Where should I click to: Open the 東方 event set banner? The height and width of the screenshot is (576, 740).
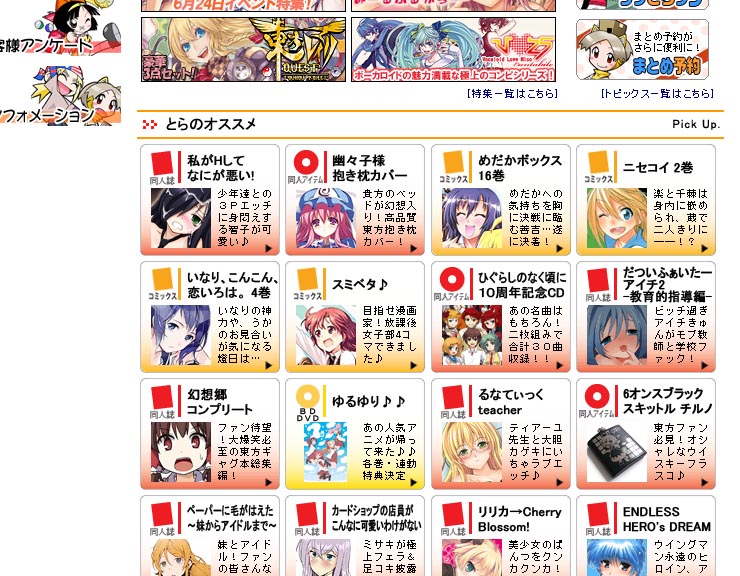coord(243,49)
